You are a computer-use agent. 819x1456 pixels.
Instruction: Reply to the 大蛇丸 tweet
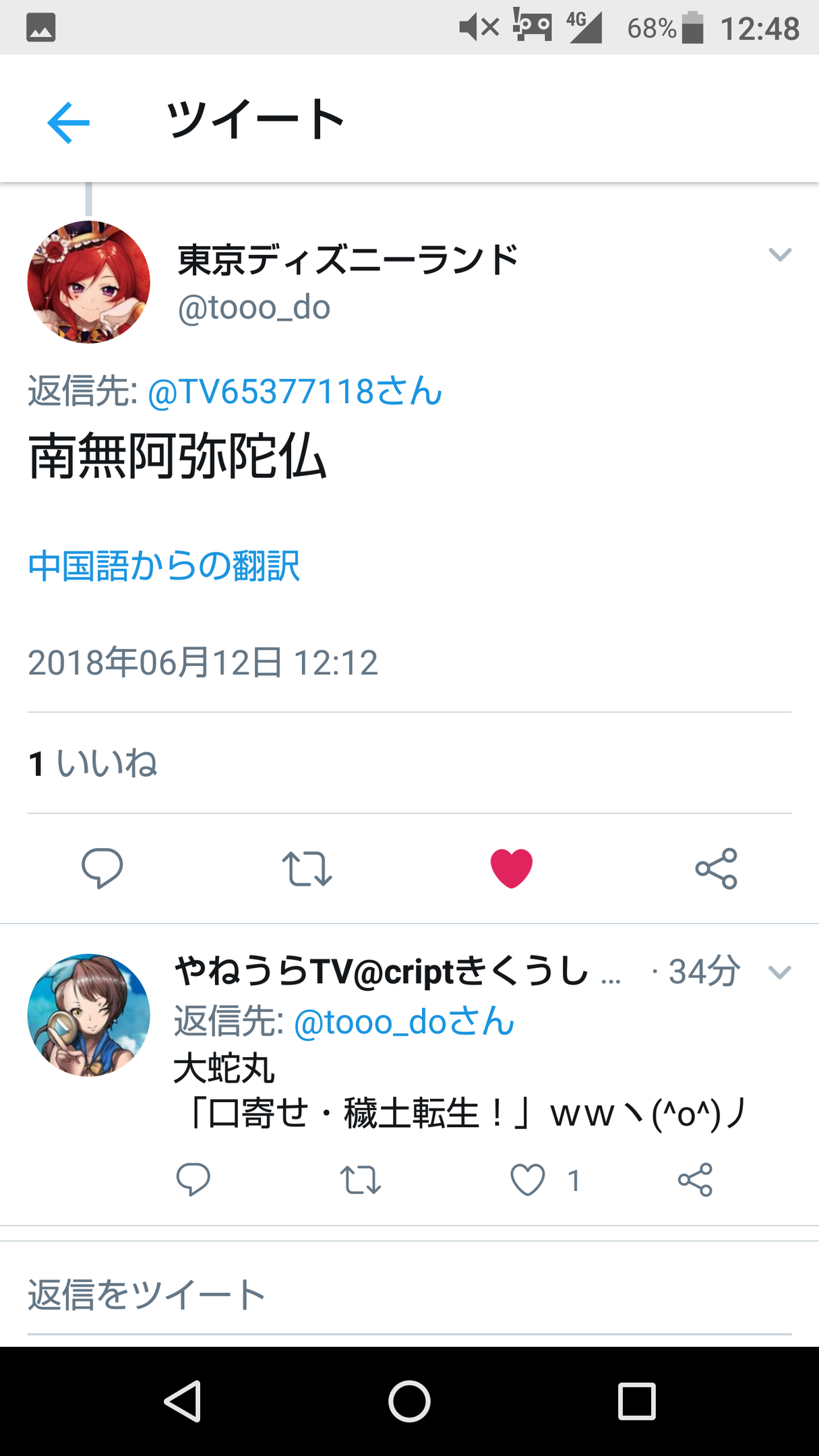tap(193, 1180)
